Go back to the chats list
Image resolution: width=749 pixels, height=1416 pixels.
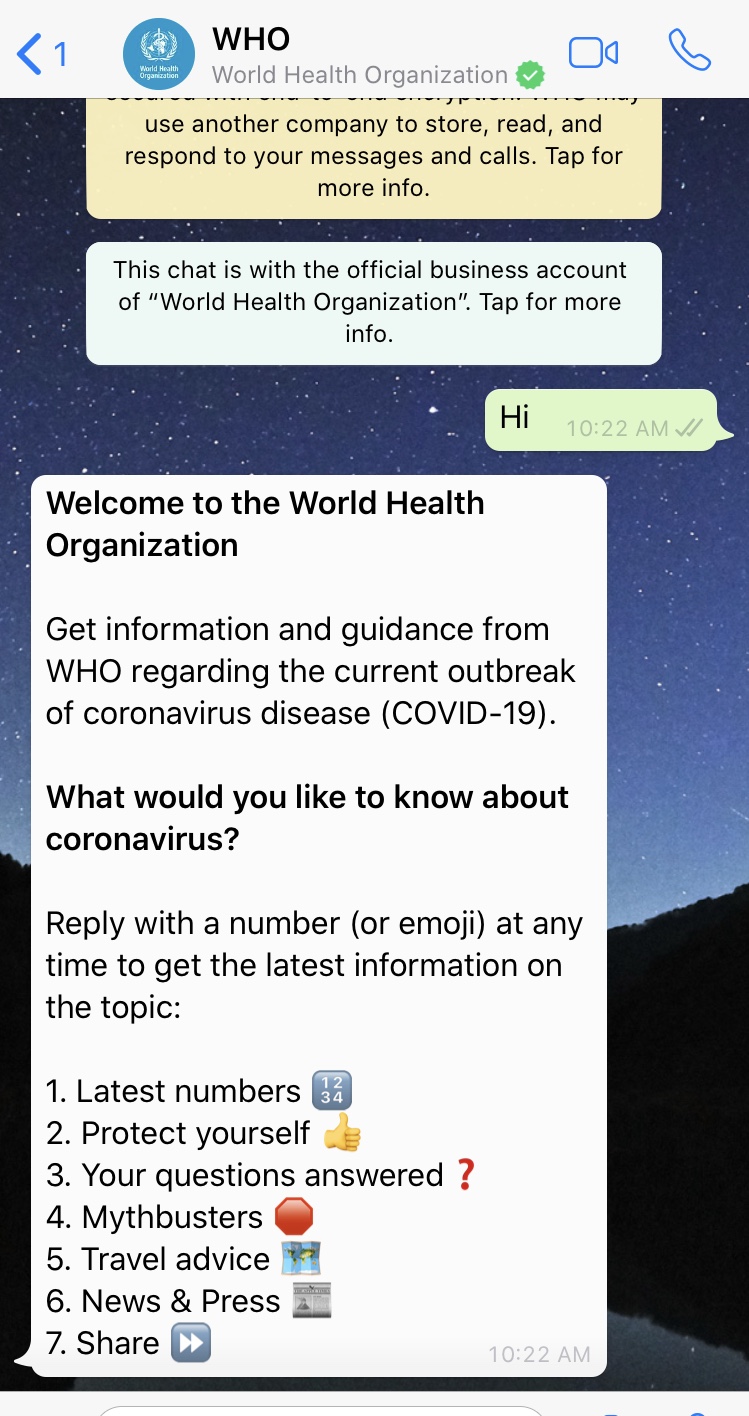point(40,54)
